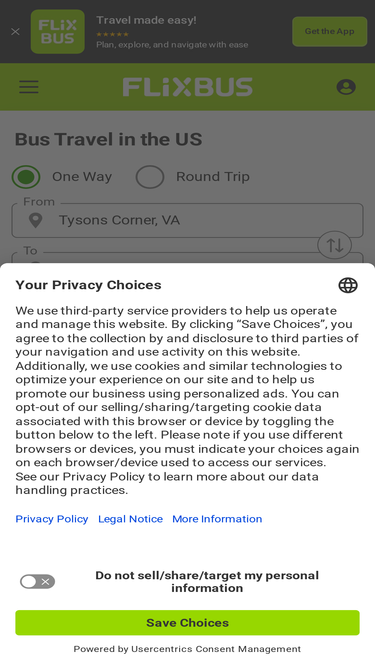Swap origin and destination

[x=335, y=245]
